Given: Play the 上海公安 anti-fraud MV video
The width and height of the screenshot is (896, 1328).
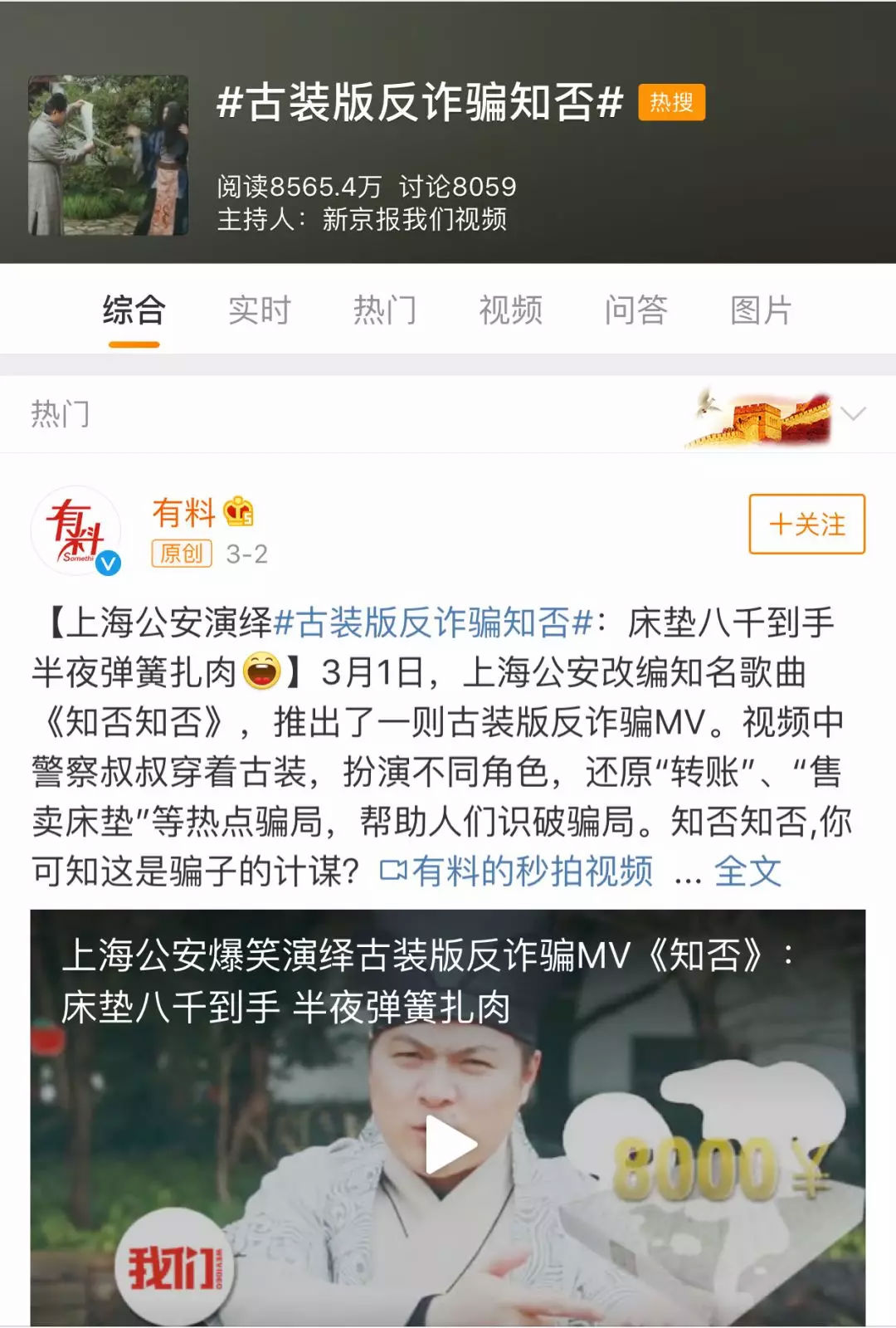Looking at the screenshot, I should 449,1145.
